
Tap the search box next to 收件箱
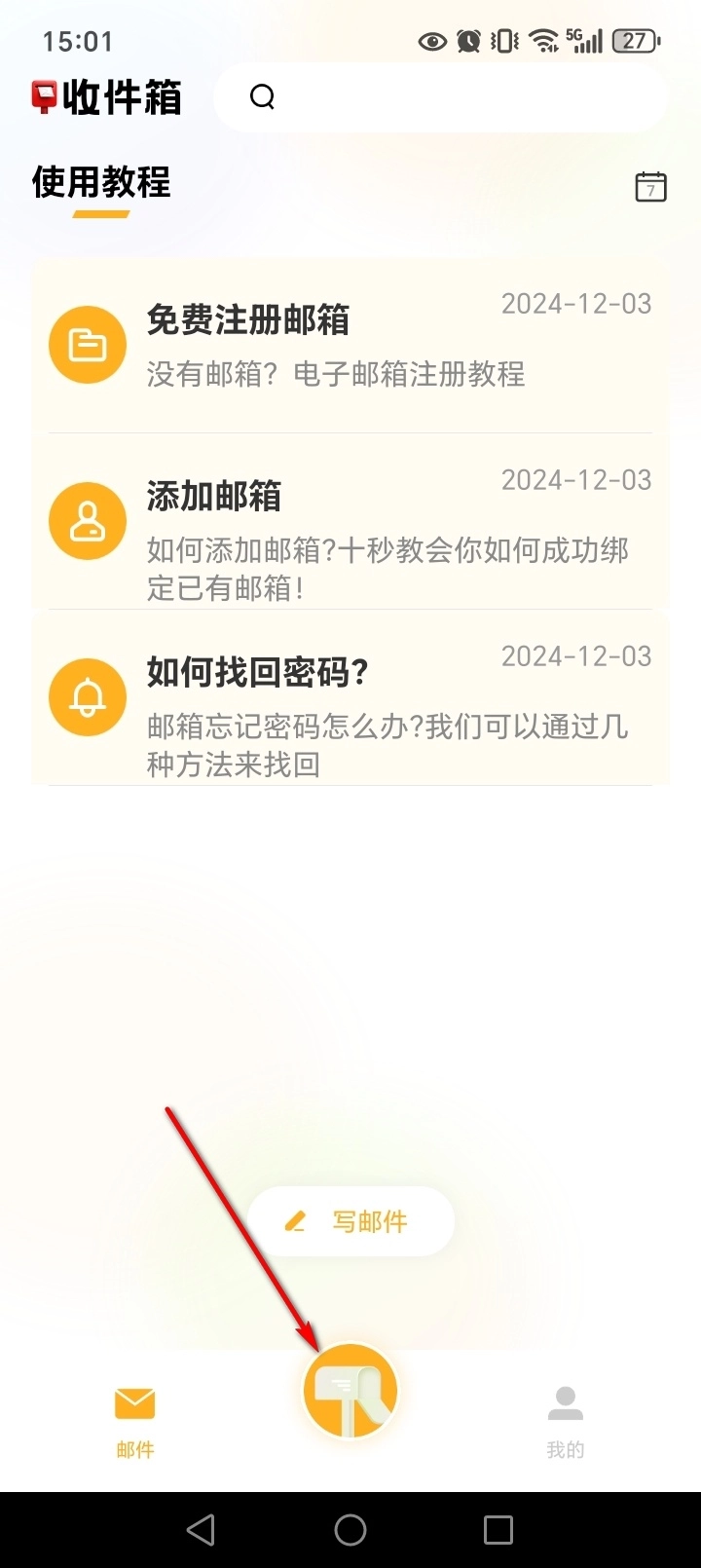tap(438, 97)
